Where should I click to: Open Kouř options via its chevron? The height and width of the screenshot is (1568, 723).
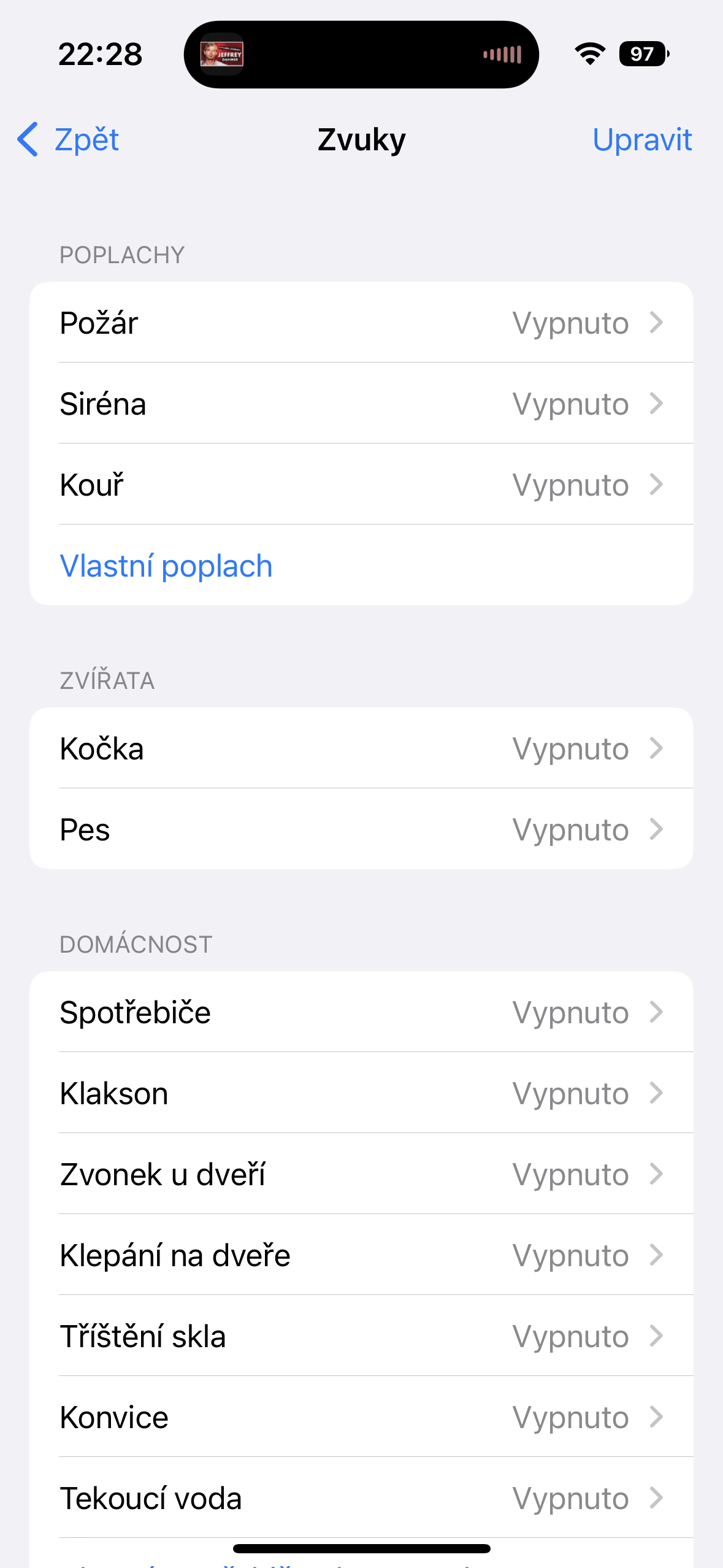[656, 484]
